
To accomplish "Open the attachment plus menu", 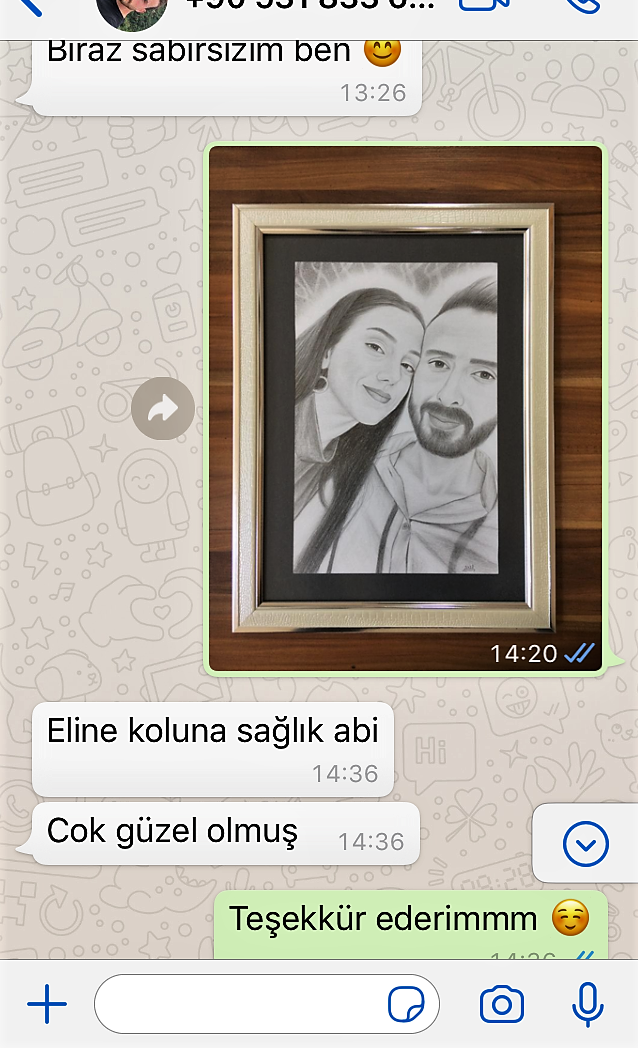I will pyautogui.click(x=46, y=1004).
